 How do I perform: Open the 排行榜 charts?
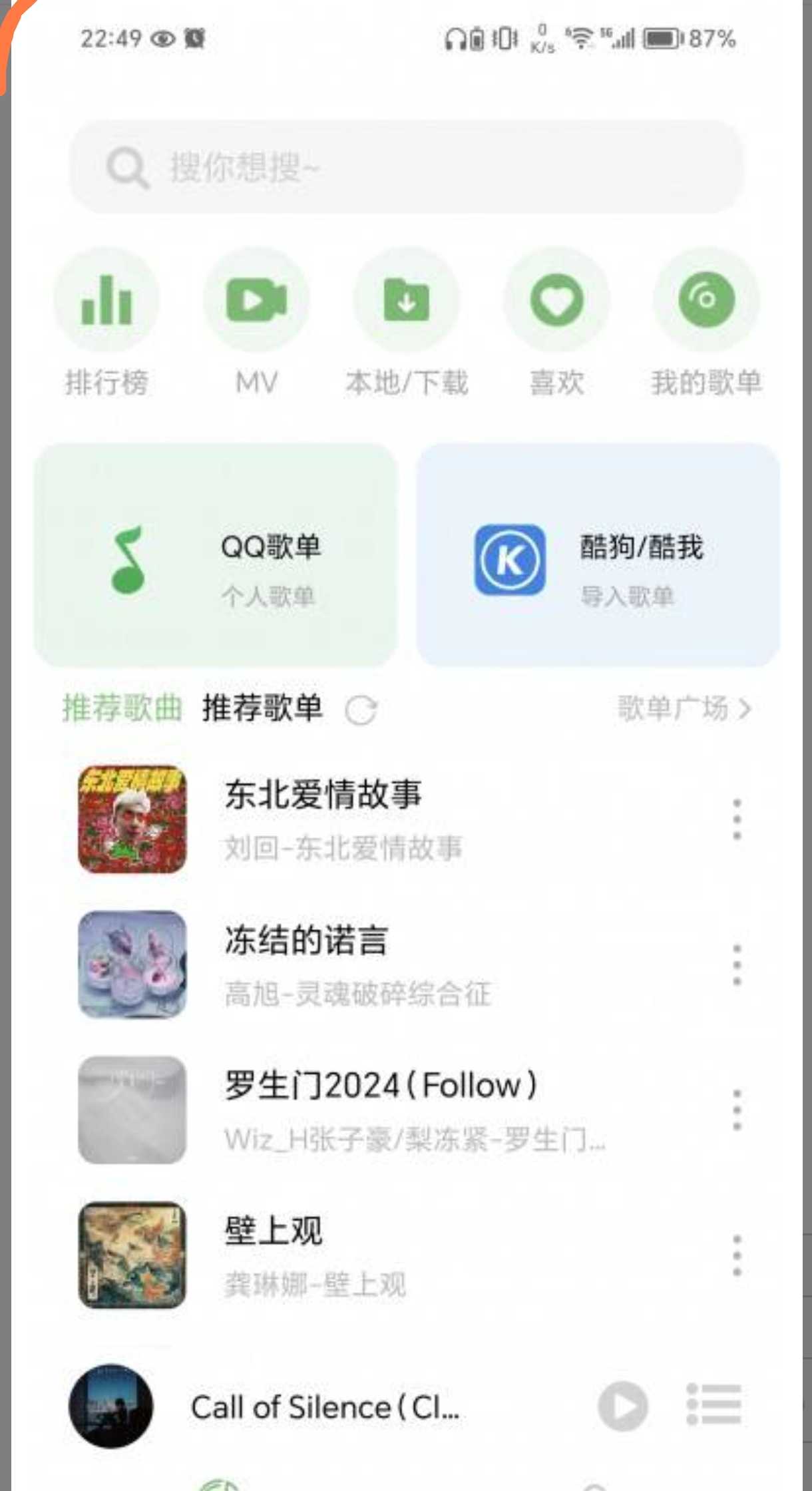click(106, 301)
